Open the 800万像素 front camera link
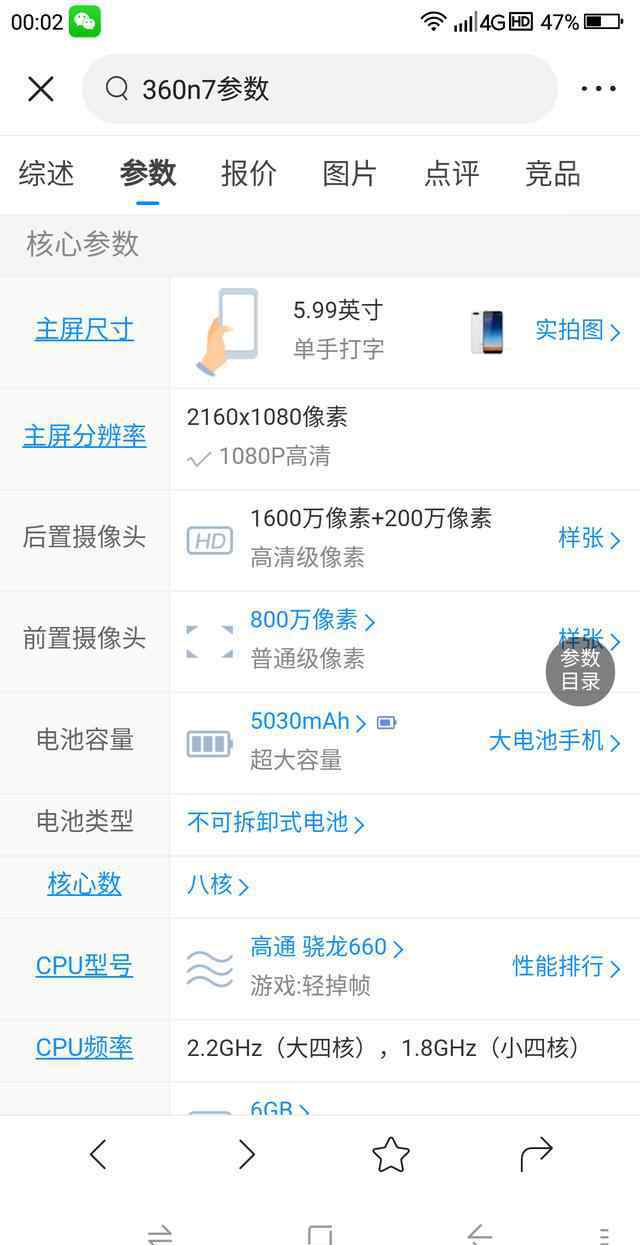 [x=312, y=620]
